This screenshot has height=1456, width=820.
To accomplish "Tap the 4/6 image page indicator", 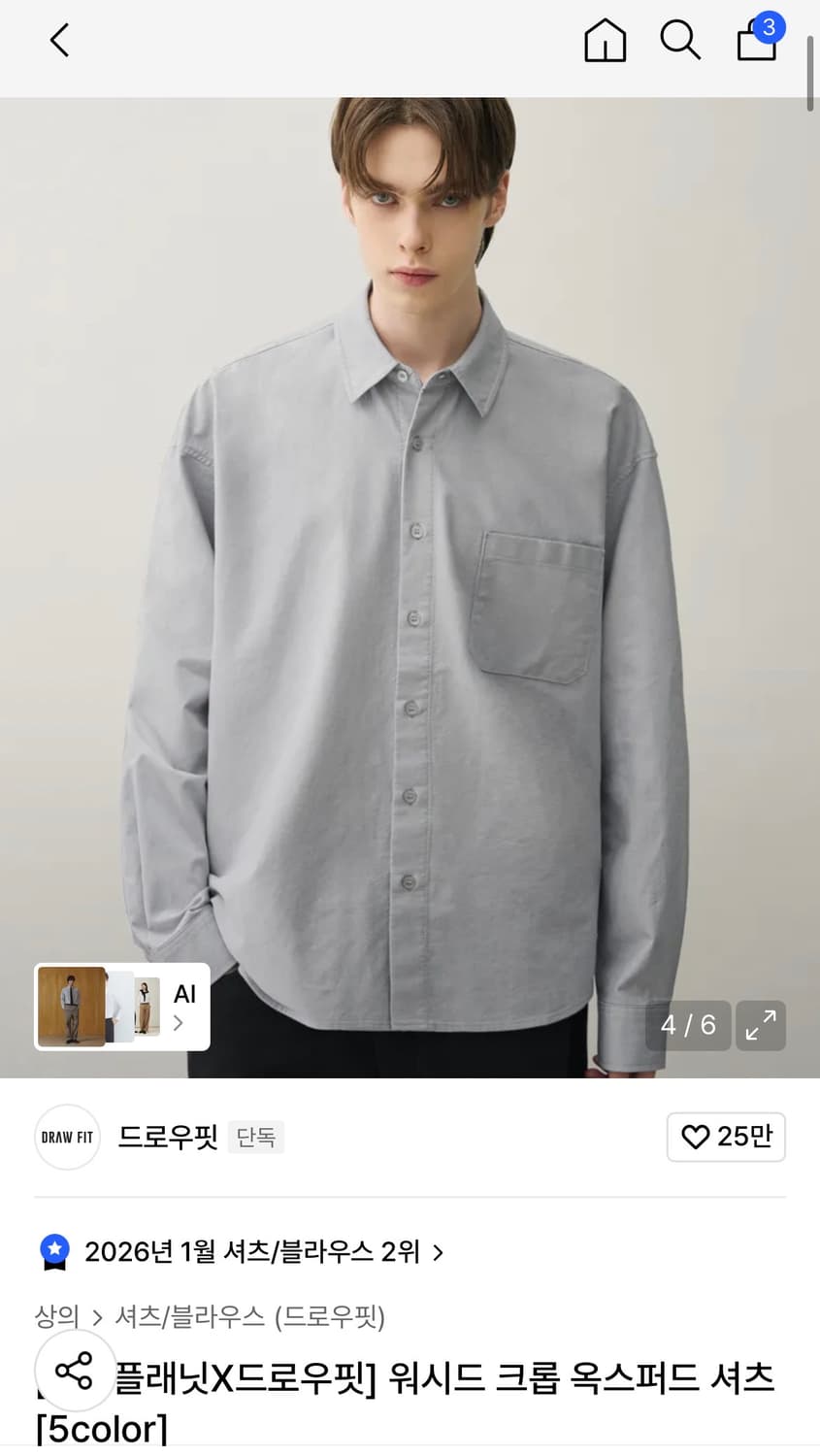I will tap(688, 1025).
